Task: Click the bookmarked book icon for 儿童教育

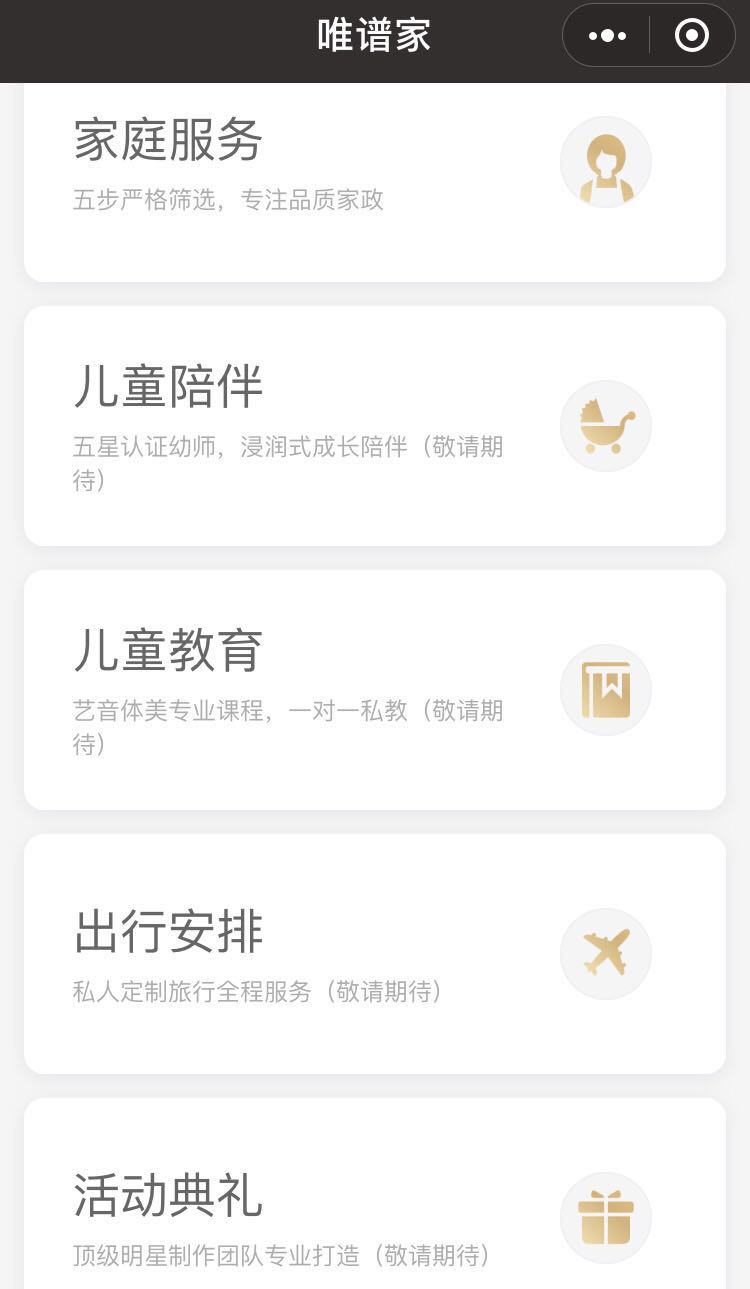Action: (605, 690)
